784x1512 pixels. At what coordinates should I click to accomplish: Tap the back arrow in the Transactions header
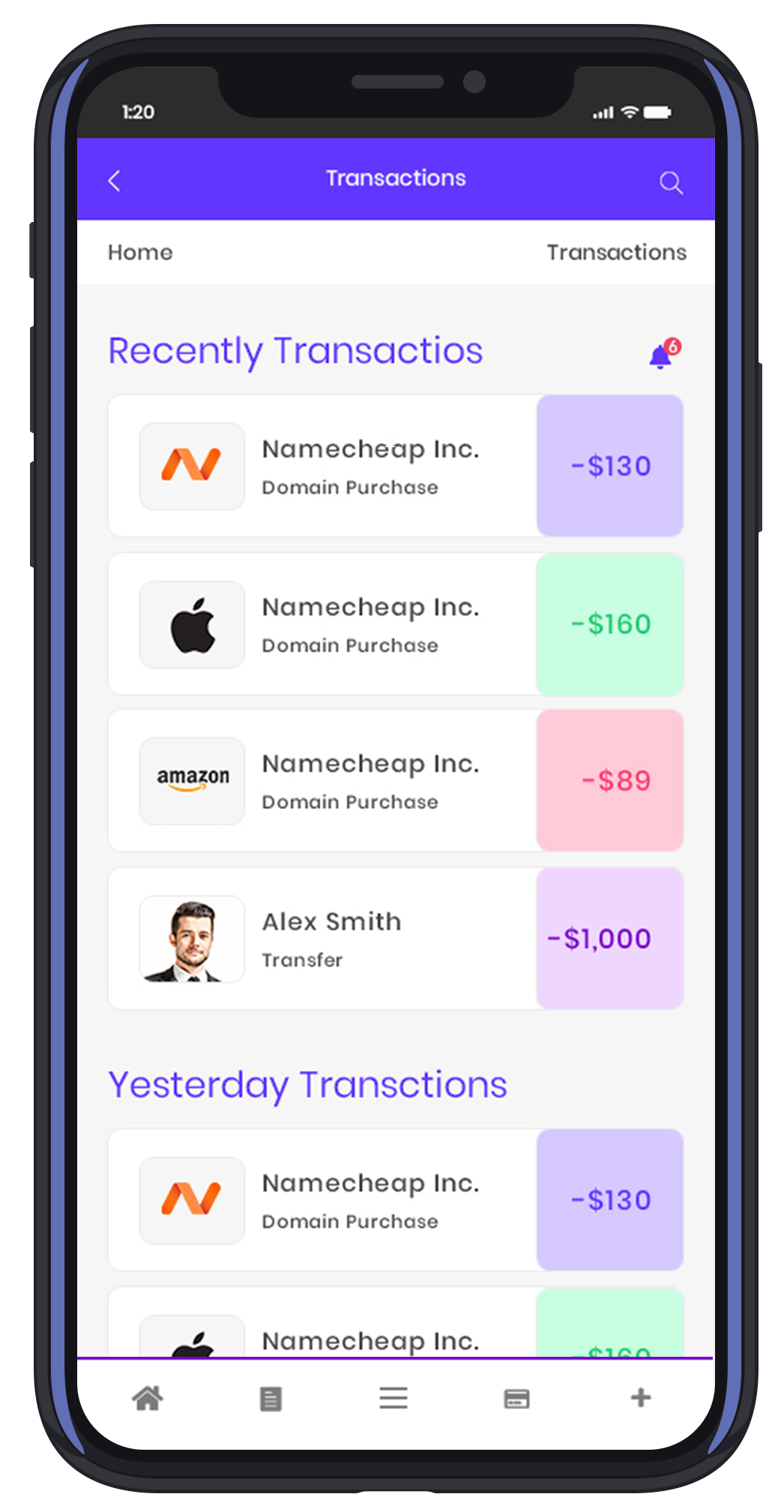point(114,181)
